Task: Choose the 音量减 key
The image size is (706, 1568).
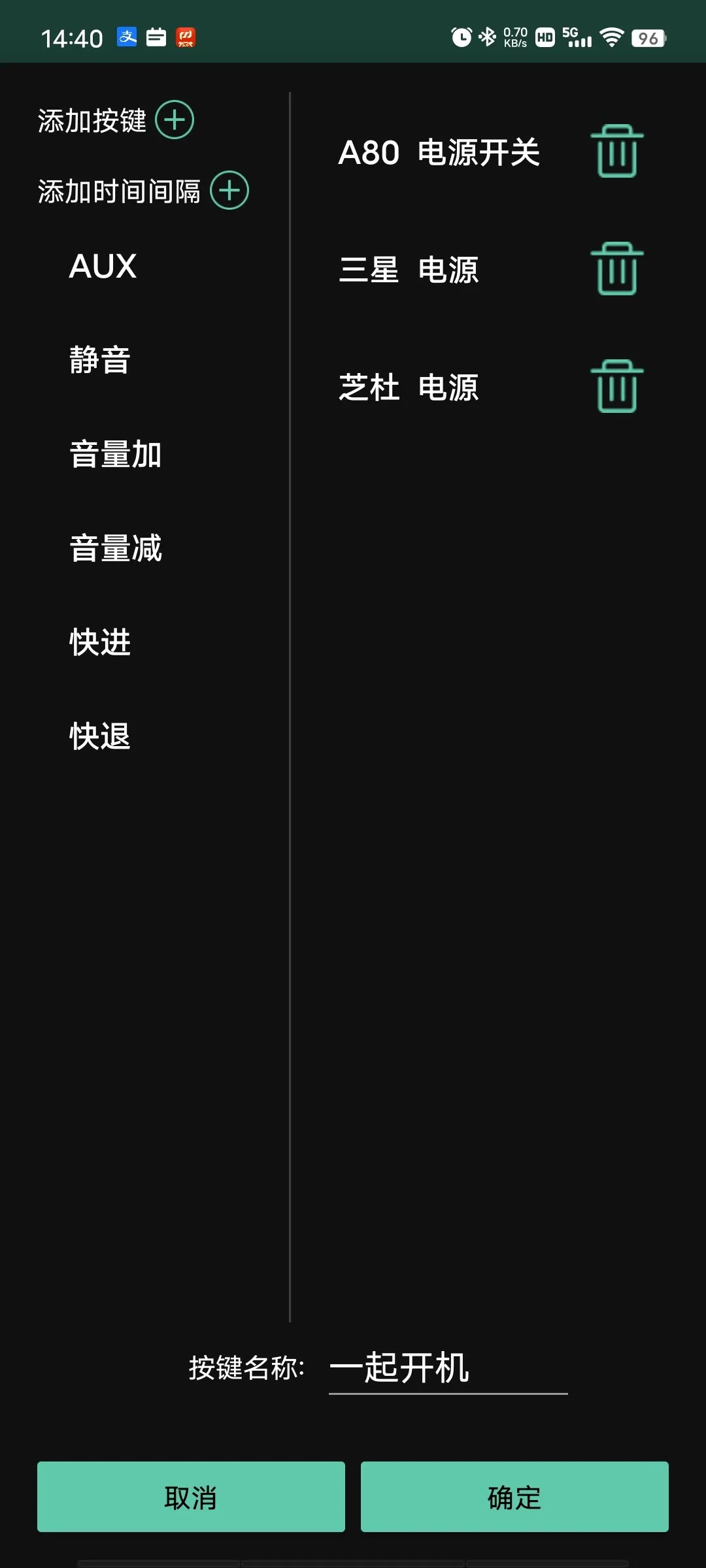Action: point(116,549)
